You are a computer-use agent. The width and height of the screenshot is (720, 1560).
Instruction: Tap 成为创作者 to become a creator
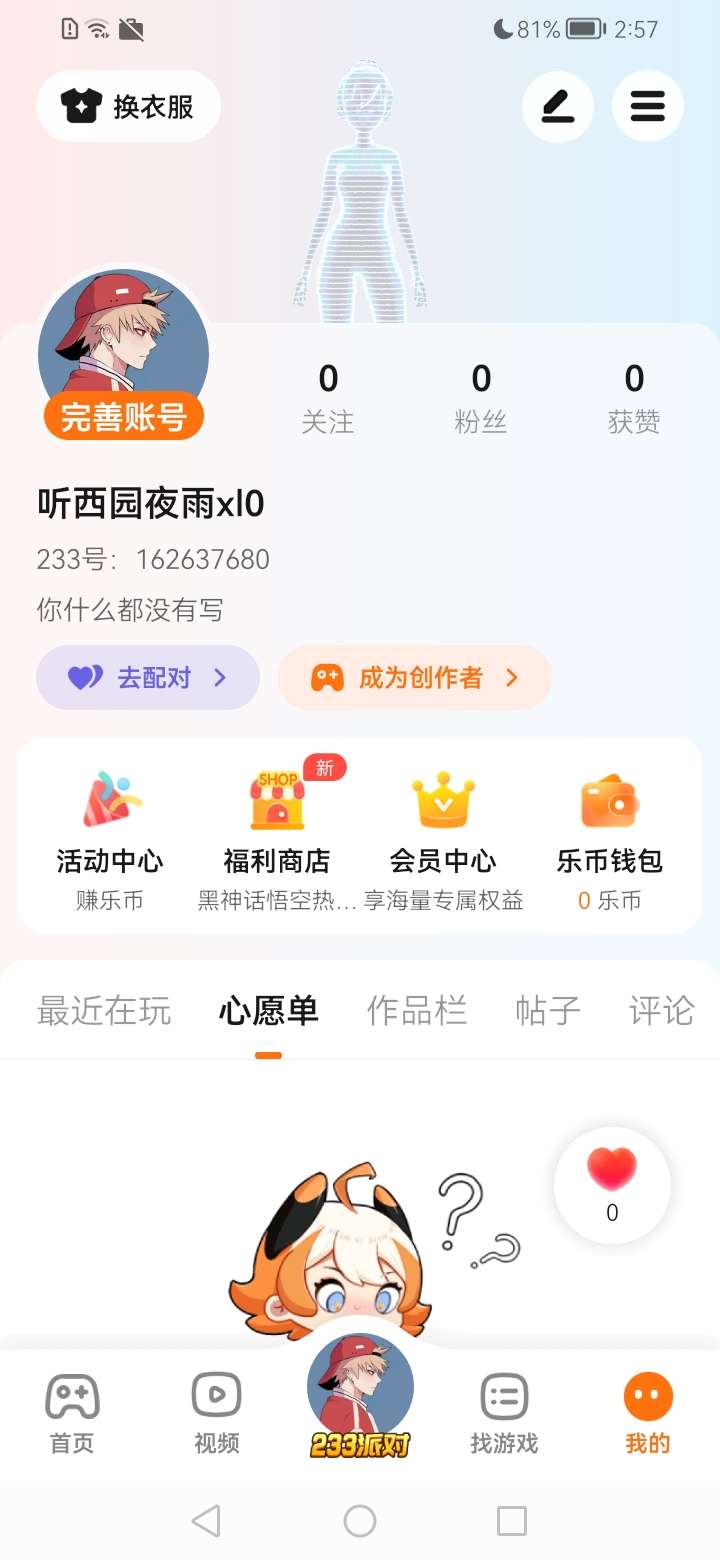(415, 678)
